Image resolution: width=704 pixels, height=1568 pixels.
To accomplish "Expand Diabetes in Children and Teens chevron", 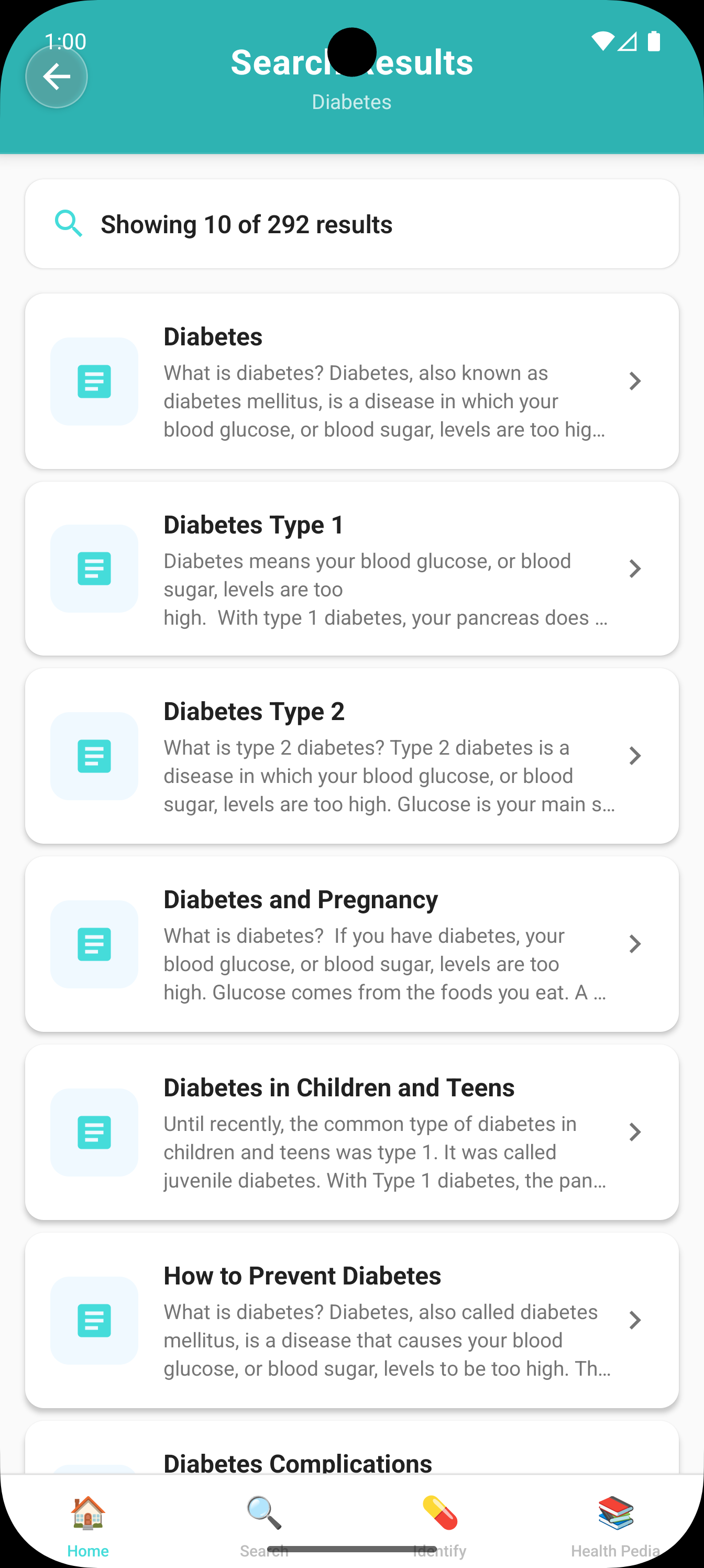I will tap(635, 1132).
